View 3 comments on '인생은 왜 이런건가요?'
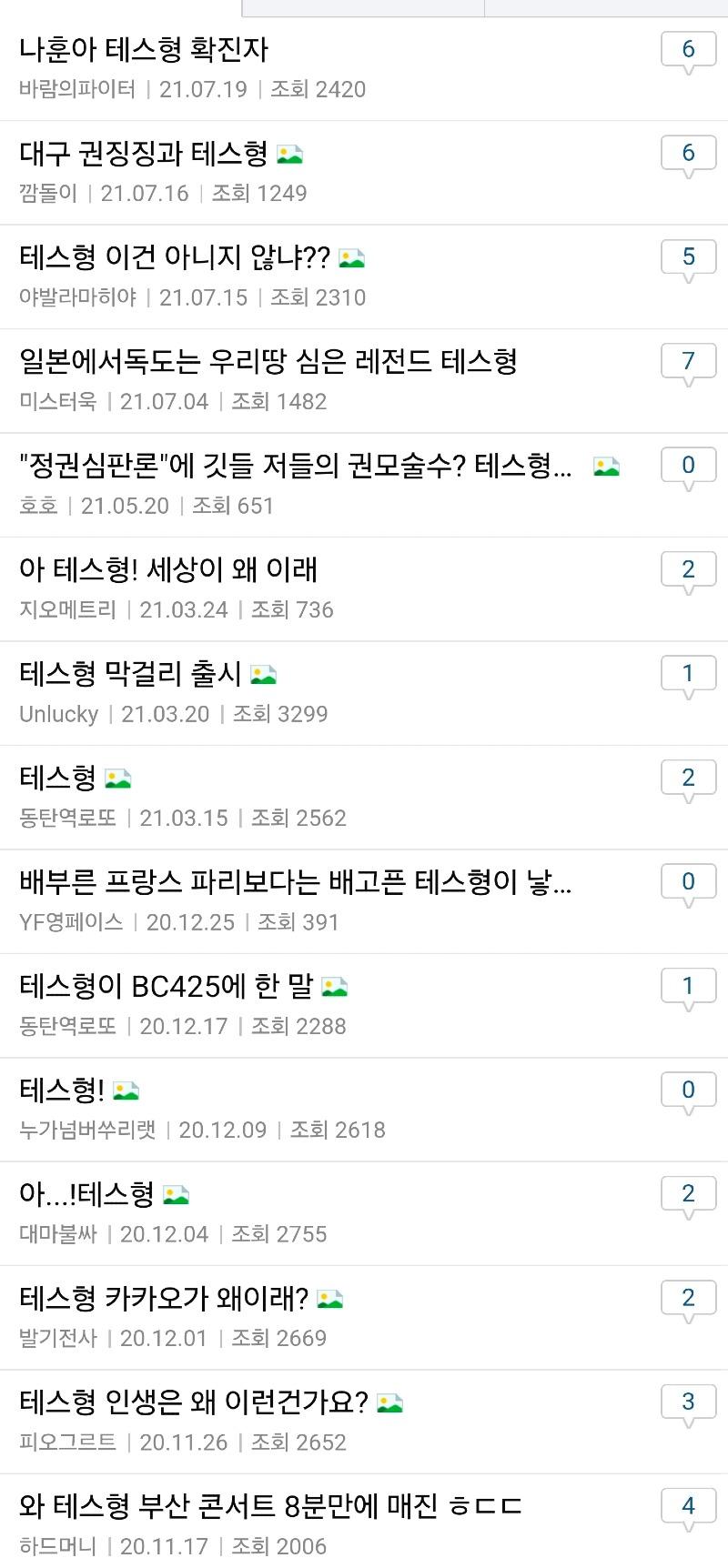 pos(688,1403)
